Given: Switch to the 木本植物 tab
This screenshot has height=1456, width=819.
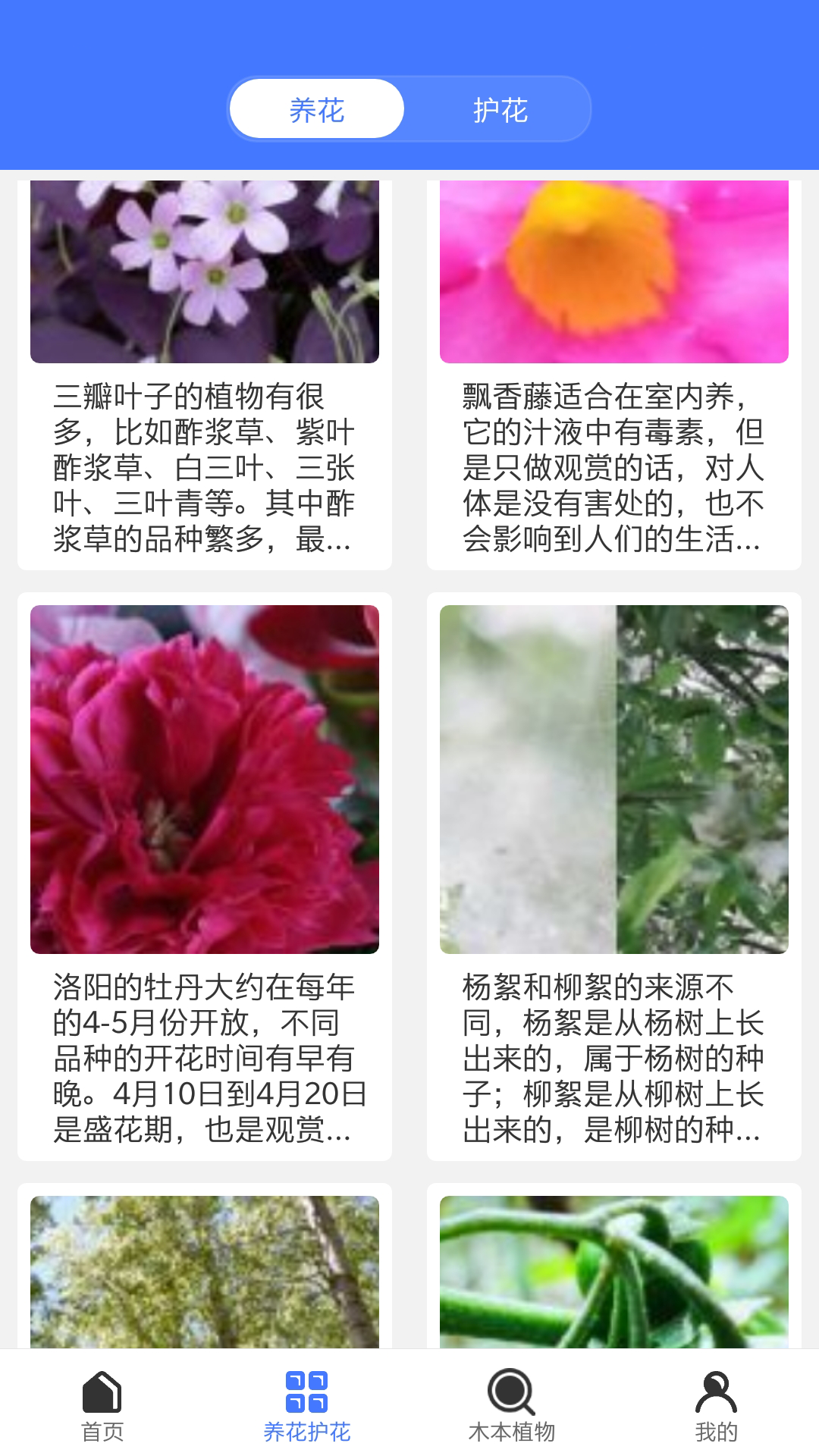Looking at the screenshot, I should [x=512, y=1406].
